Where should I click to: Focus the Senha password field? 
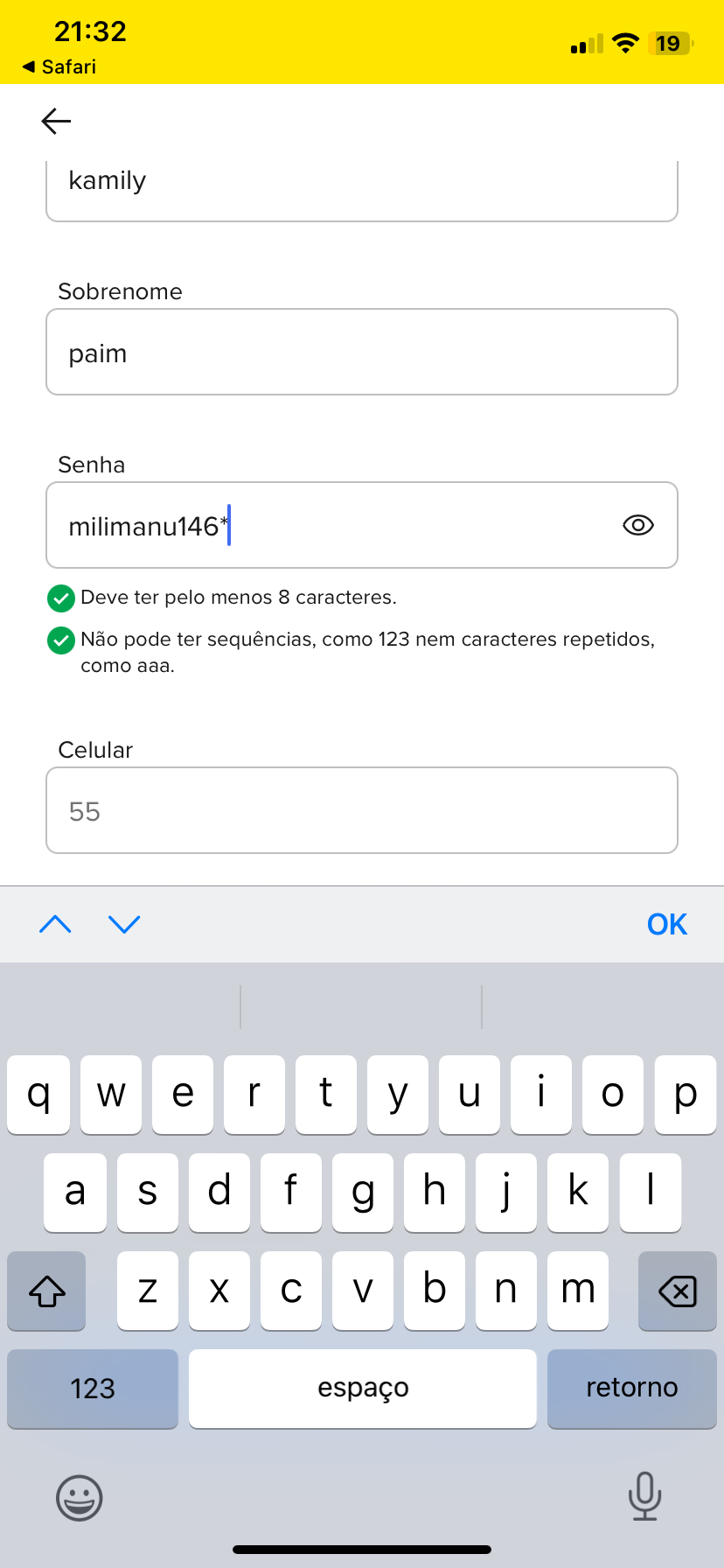coord(332,525)
